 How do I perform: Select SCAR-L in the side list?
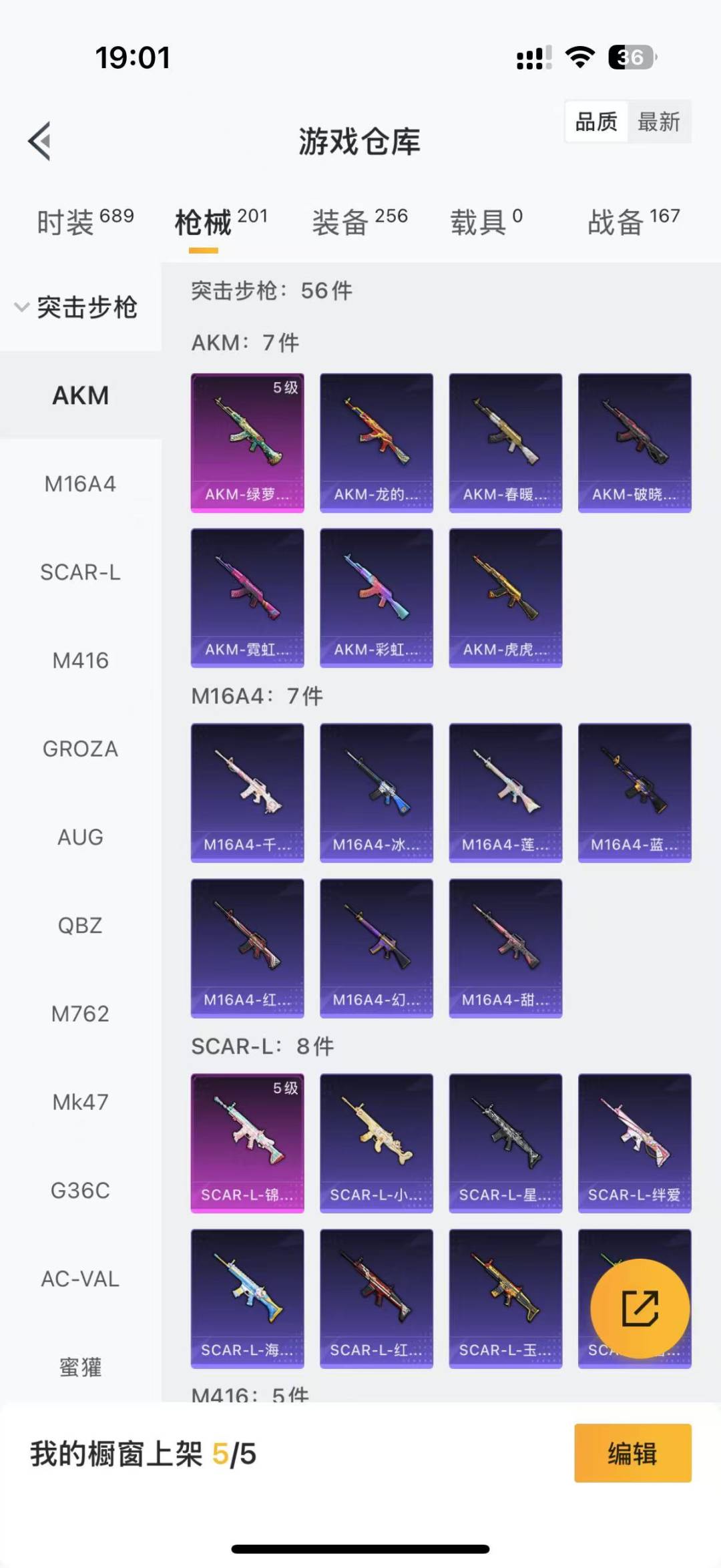pyautogui.click(x=80, y=572)
